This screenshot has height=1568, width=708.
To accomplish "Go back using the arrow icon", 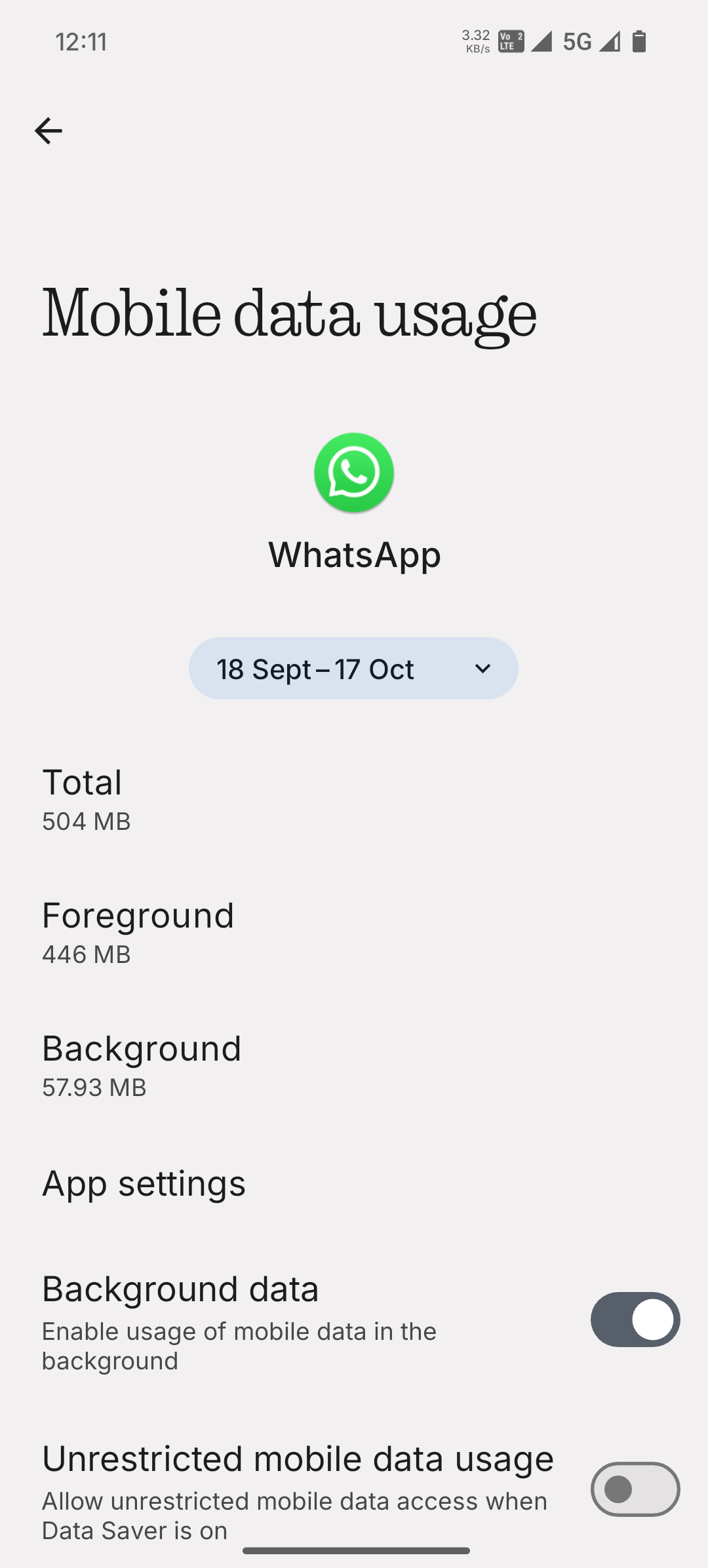I will 48,131.
